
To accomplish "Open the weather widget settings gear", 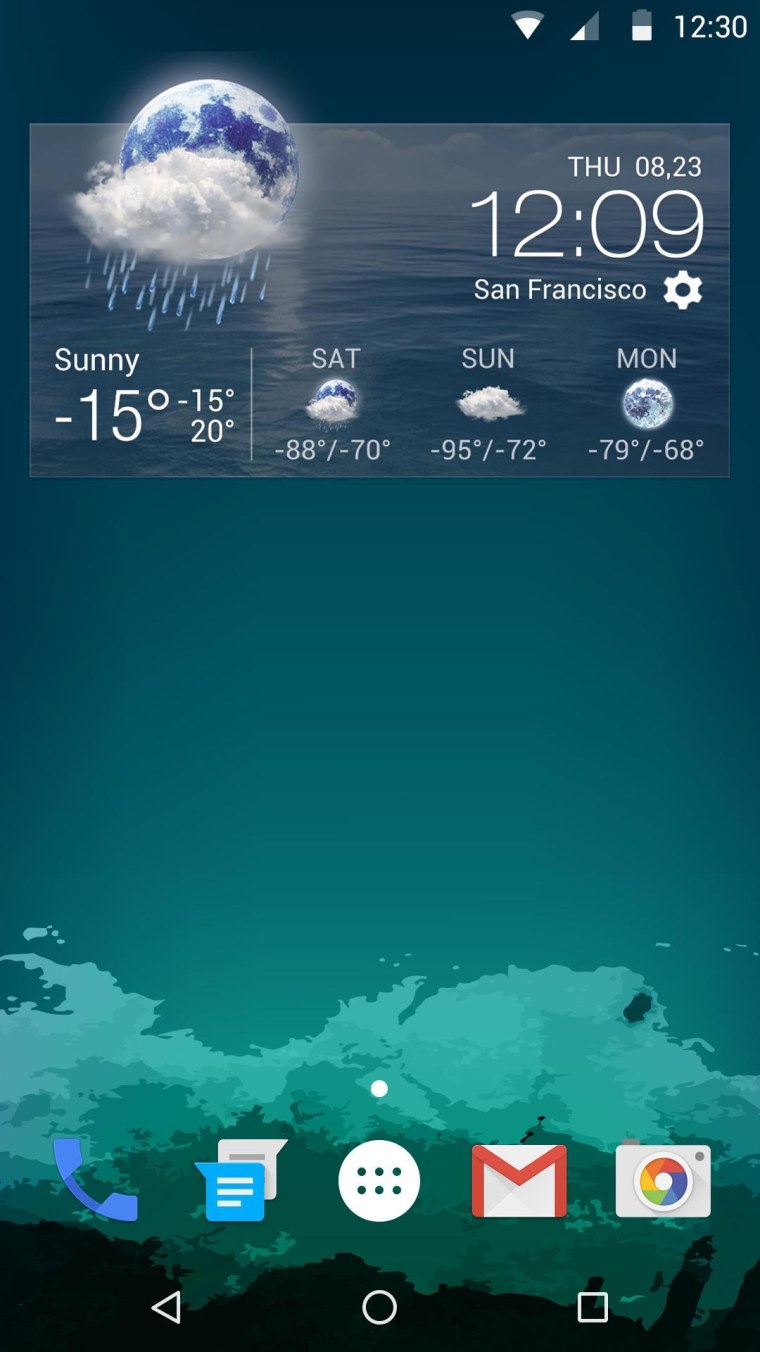I will (683, 291).
